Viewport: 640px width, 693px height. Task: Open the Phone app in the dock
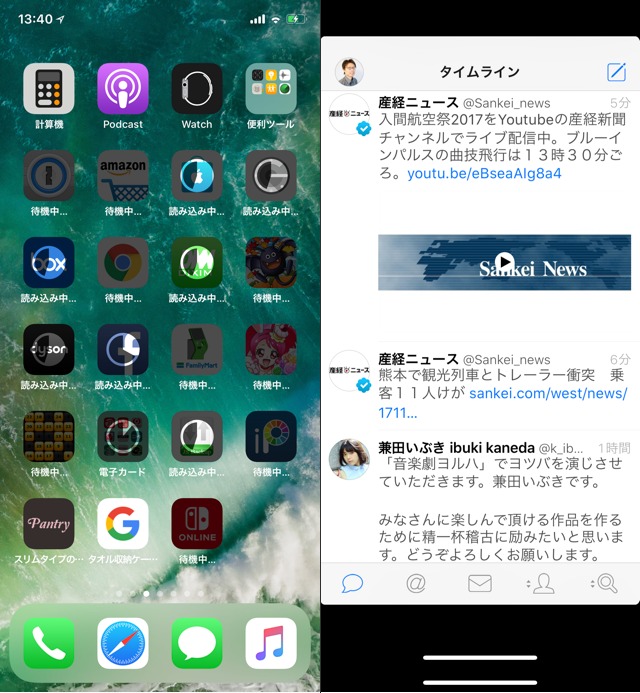click(x=49, y=643)
